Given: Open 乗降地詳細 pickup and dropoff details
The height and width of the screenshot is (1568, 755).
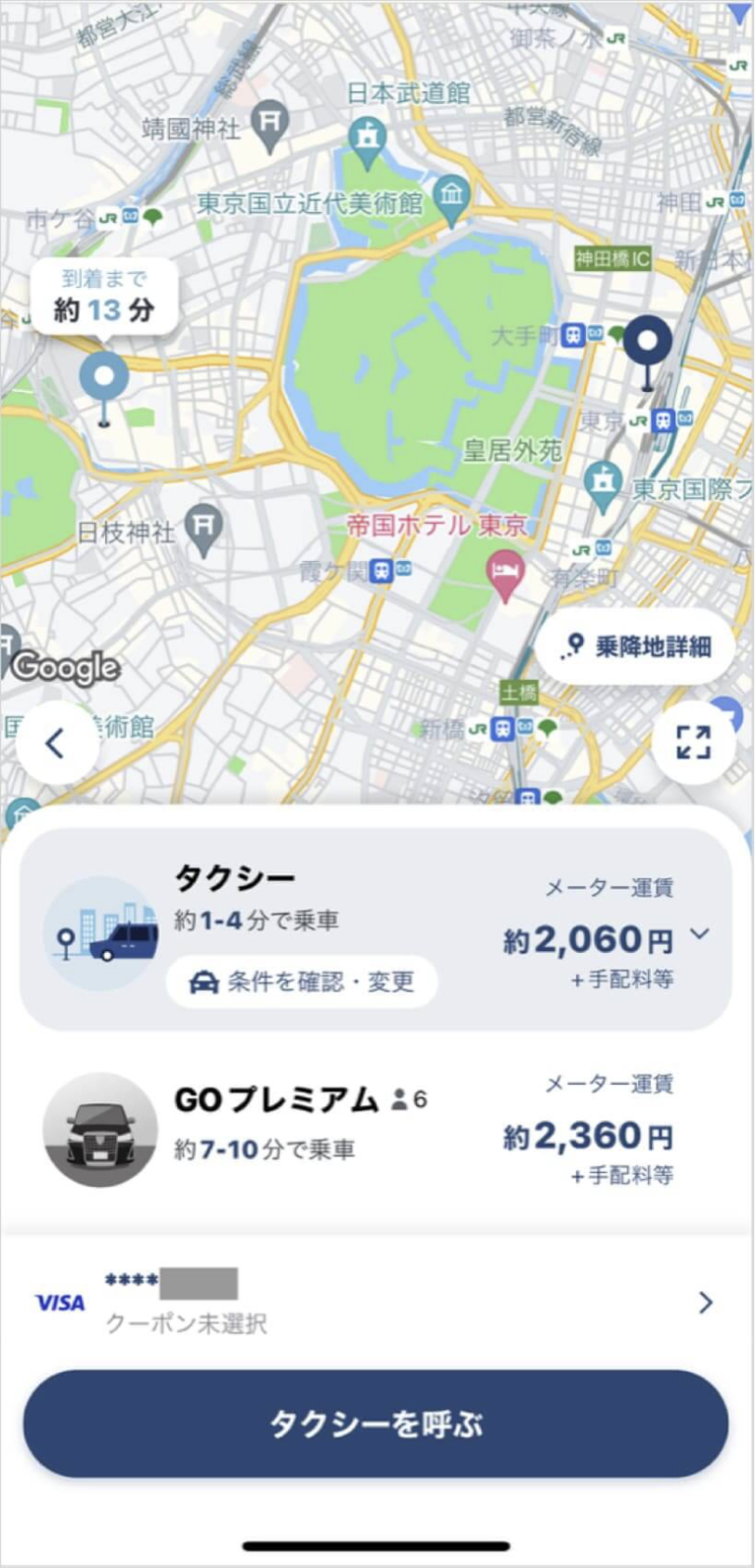Looking at the screenshot, I should pos(634,645).
